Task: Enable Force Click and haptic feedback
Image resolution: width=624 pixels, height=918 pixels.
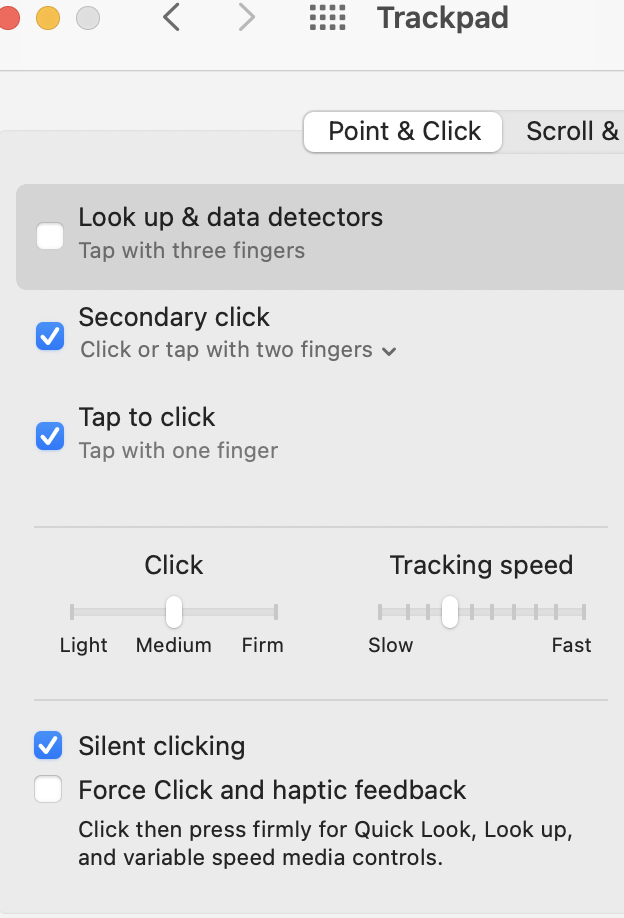Action: [x=48, y=790]
